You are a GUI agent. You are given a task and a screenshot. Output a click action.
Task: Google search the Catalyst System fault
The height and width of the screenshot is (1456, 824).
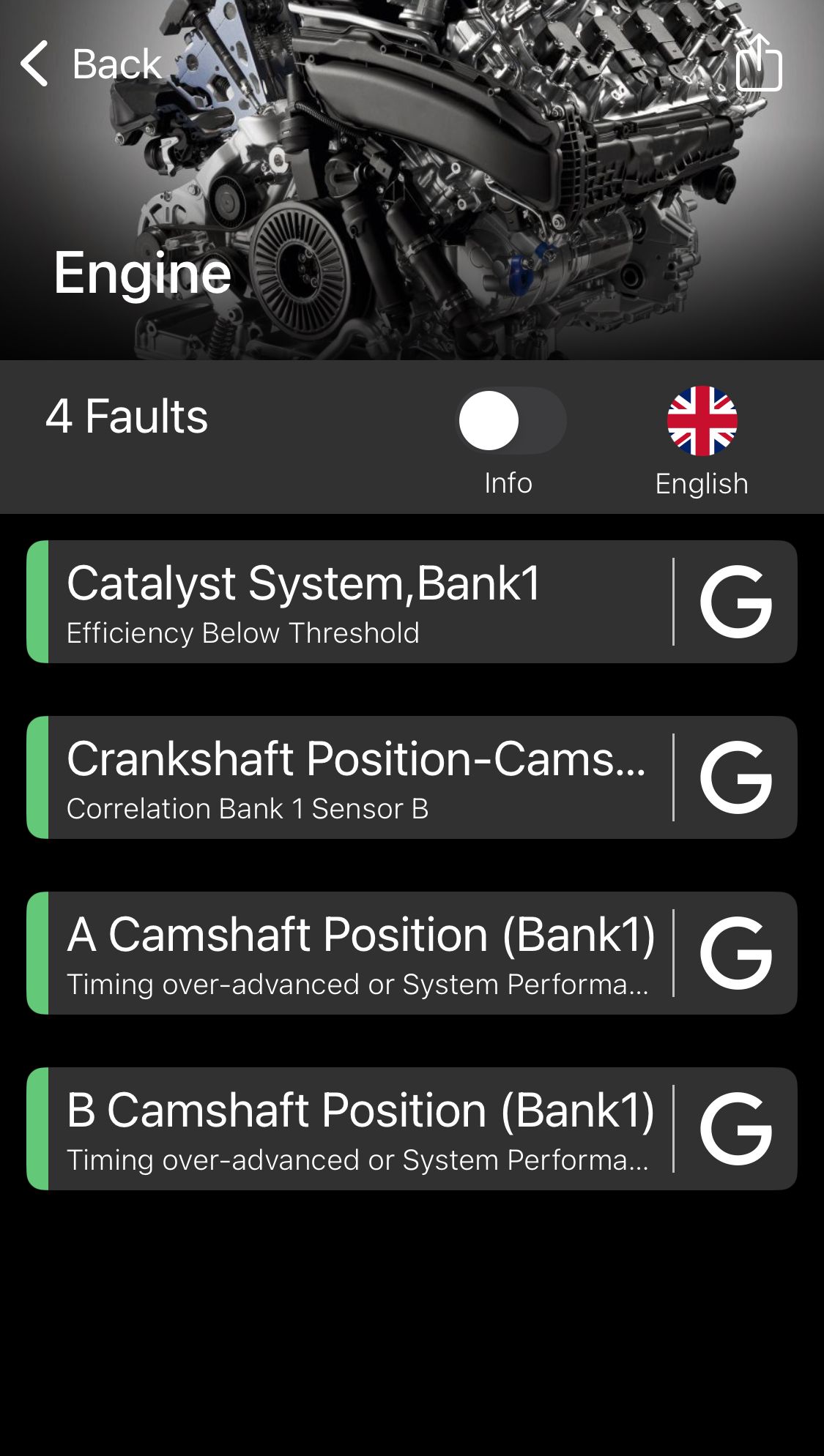(x=736, y=602)
